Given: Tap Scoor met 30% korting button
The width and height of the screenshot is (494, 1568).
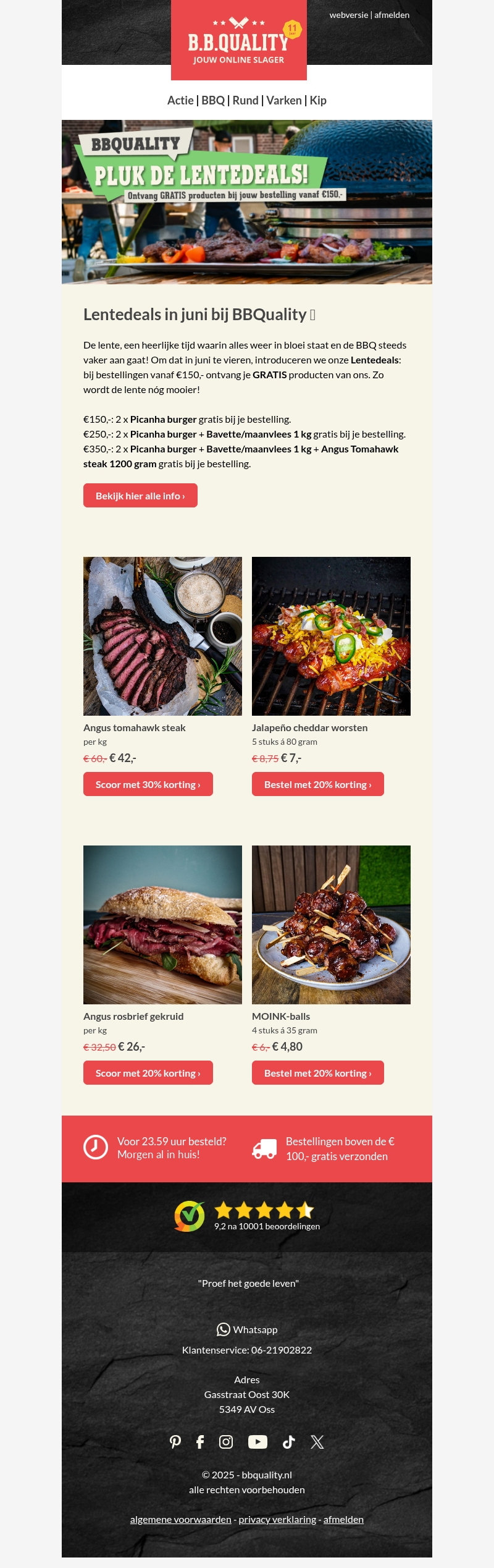Looking at the screenshot, I should click(x=148, y=784).
